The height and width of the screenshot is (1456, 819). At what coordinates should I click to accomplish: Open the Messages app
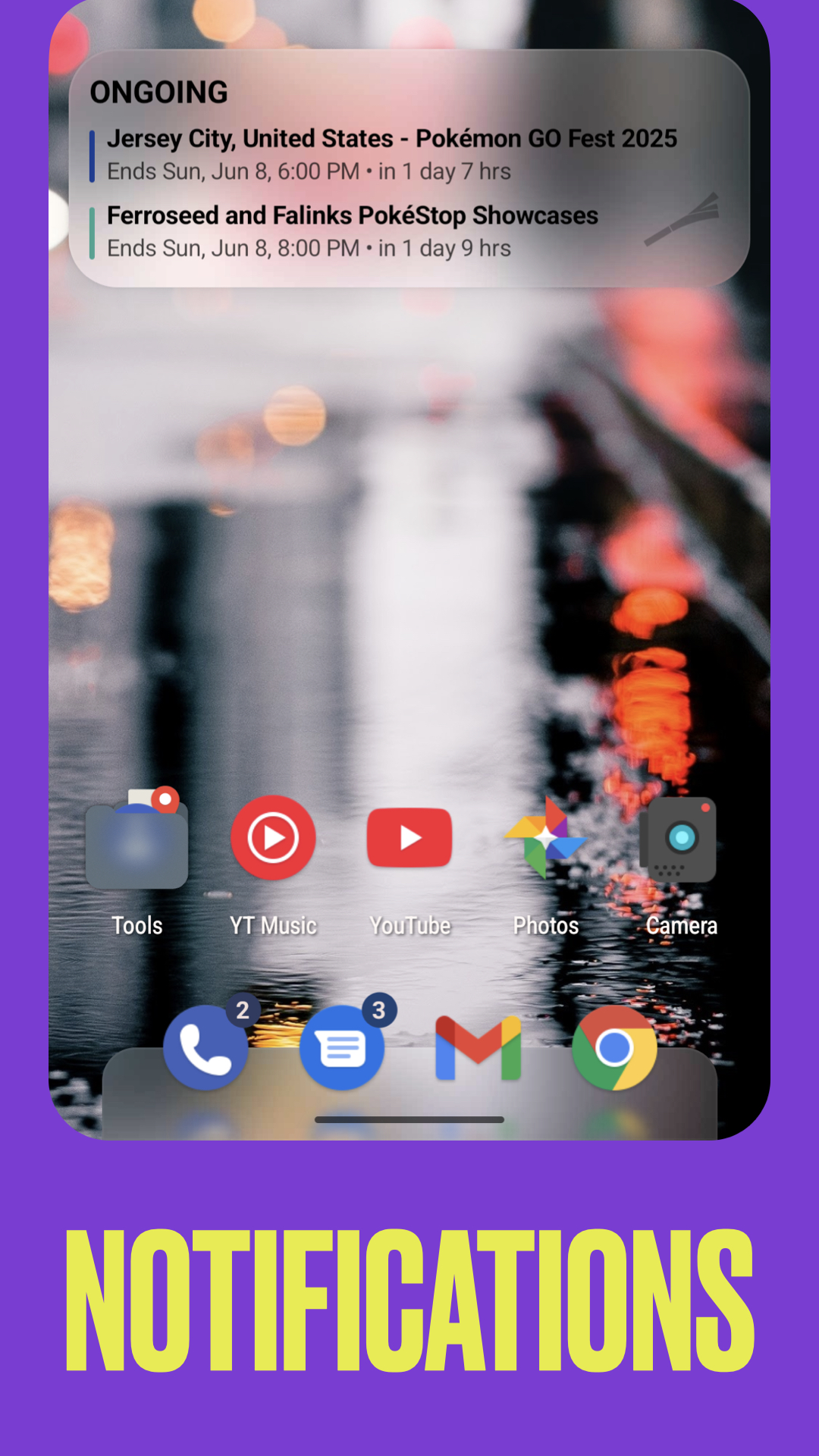[343, 1046]
